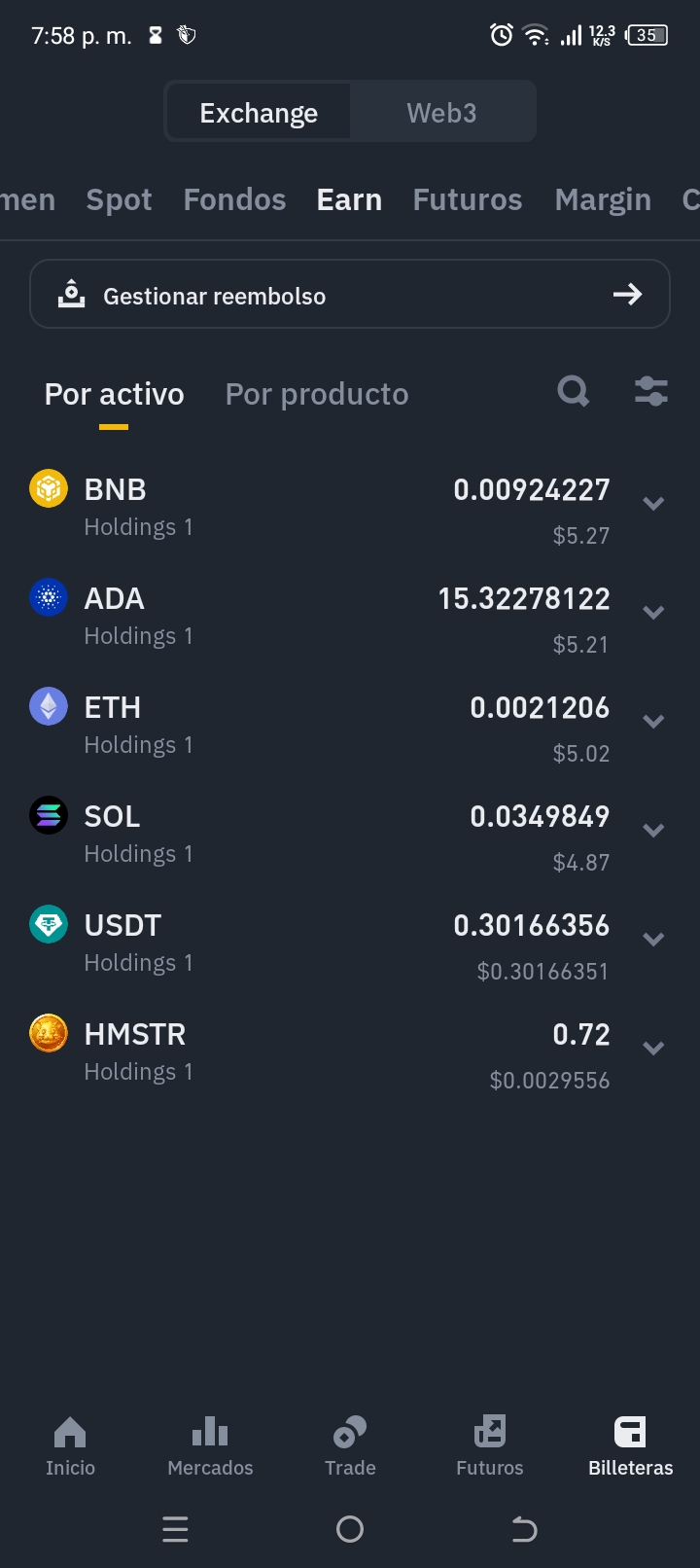
Task: Open the Mercados tab
Action: click(210, 1445)
